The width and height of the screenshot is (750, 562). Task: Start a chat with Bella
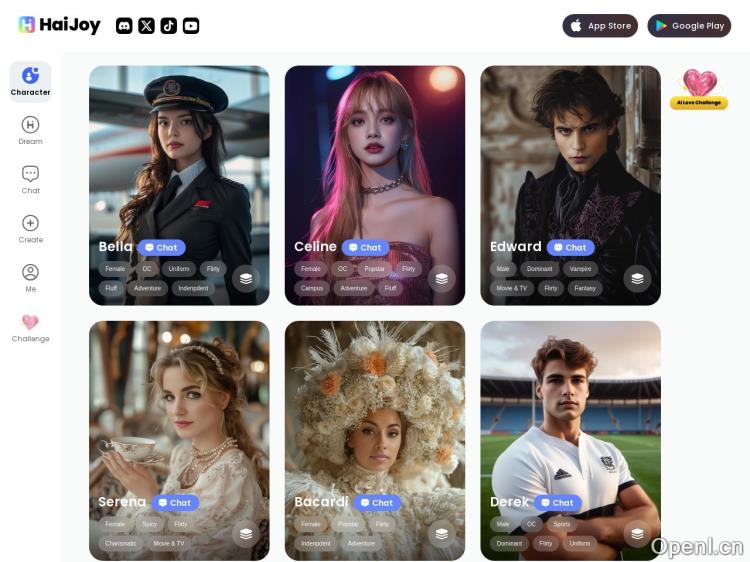point(161,247)
